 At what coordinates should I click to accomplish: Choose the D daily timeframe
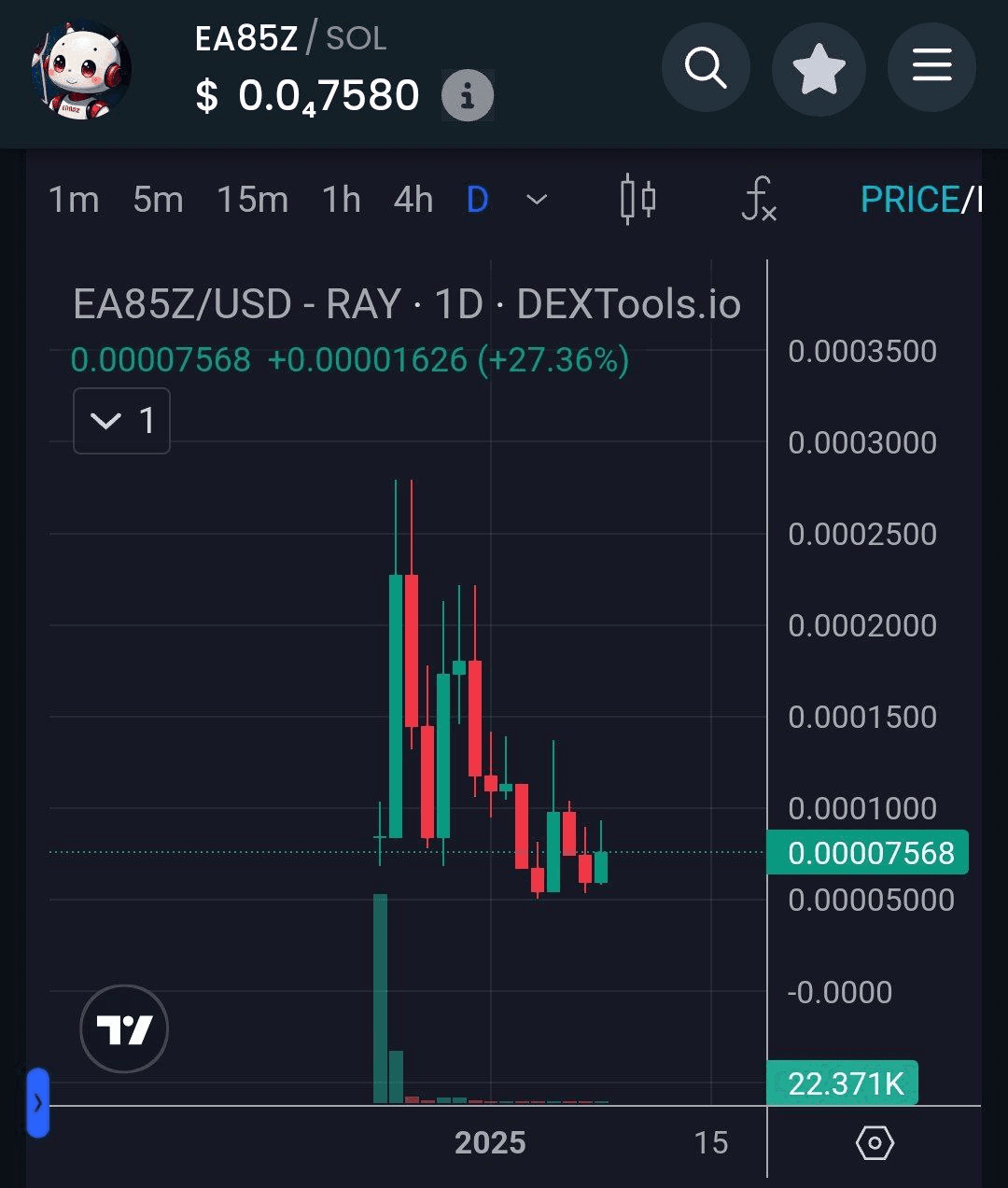pos(477,200)
